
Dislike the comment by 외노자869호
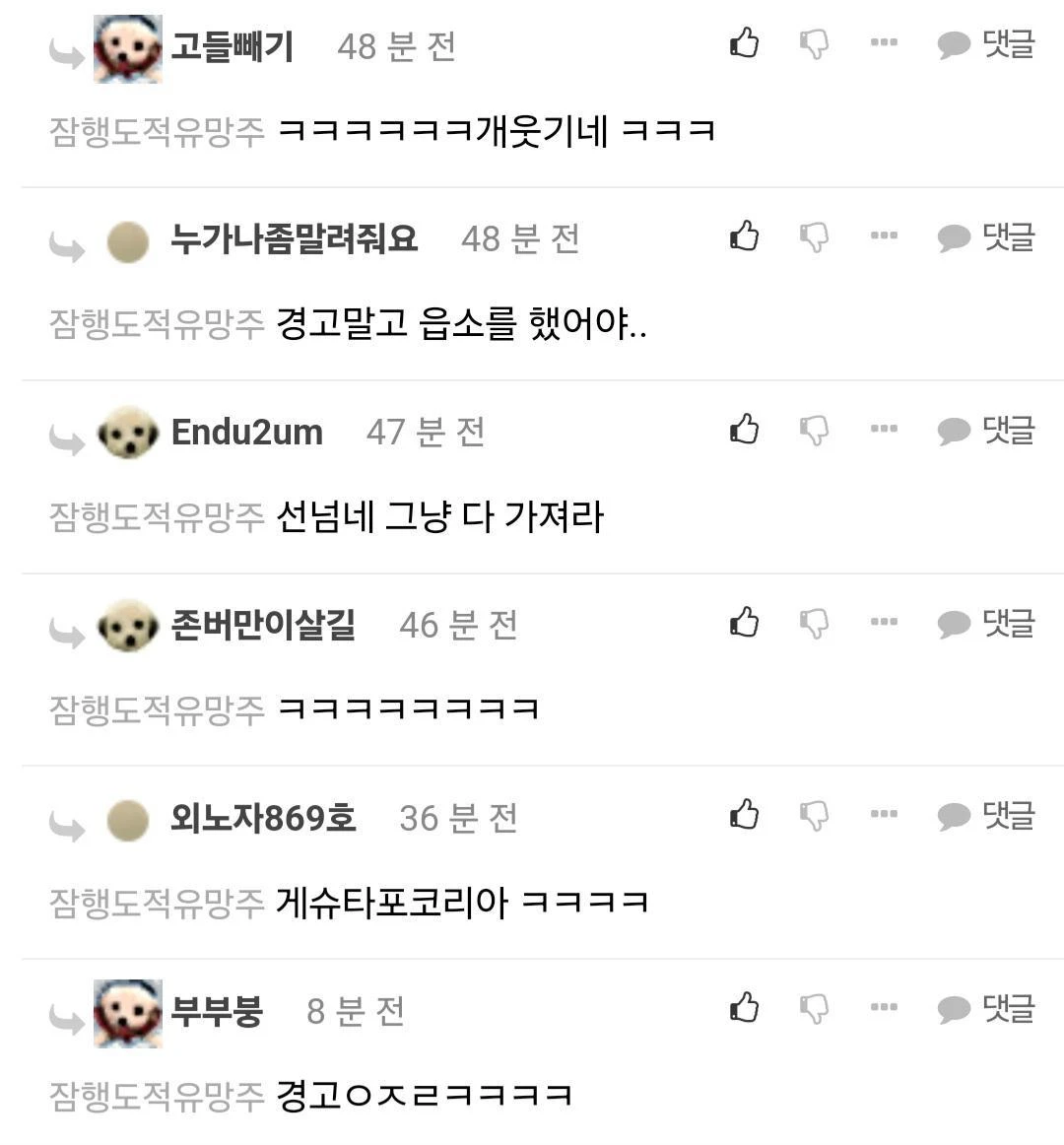tap(815, 816)
